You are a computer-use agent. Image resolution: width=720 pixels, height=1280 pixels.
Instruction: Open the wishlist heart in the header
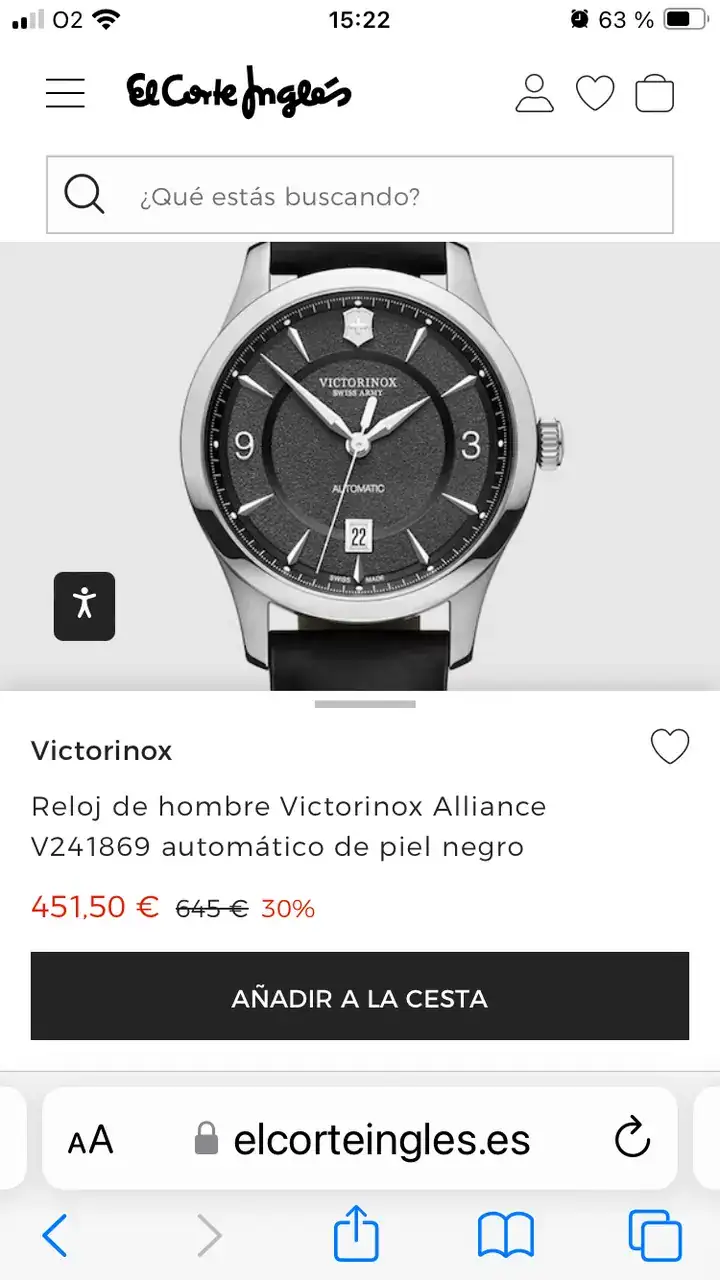click(x=595, y=93)
